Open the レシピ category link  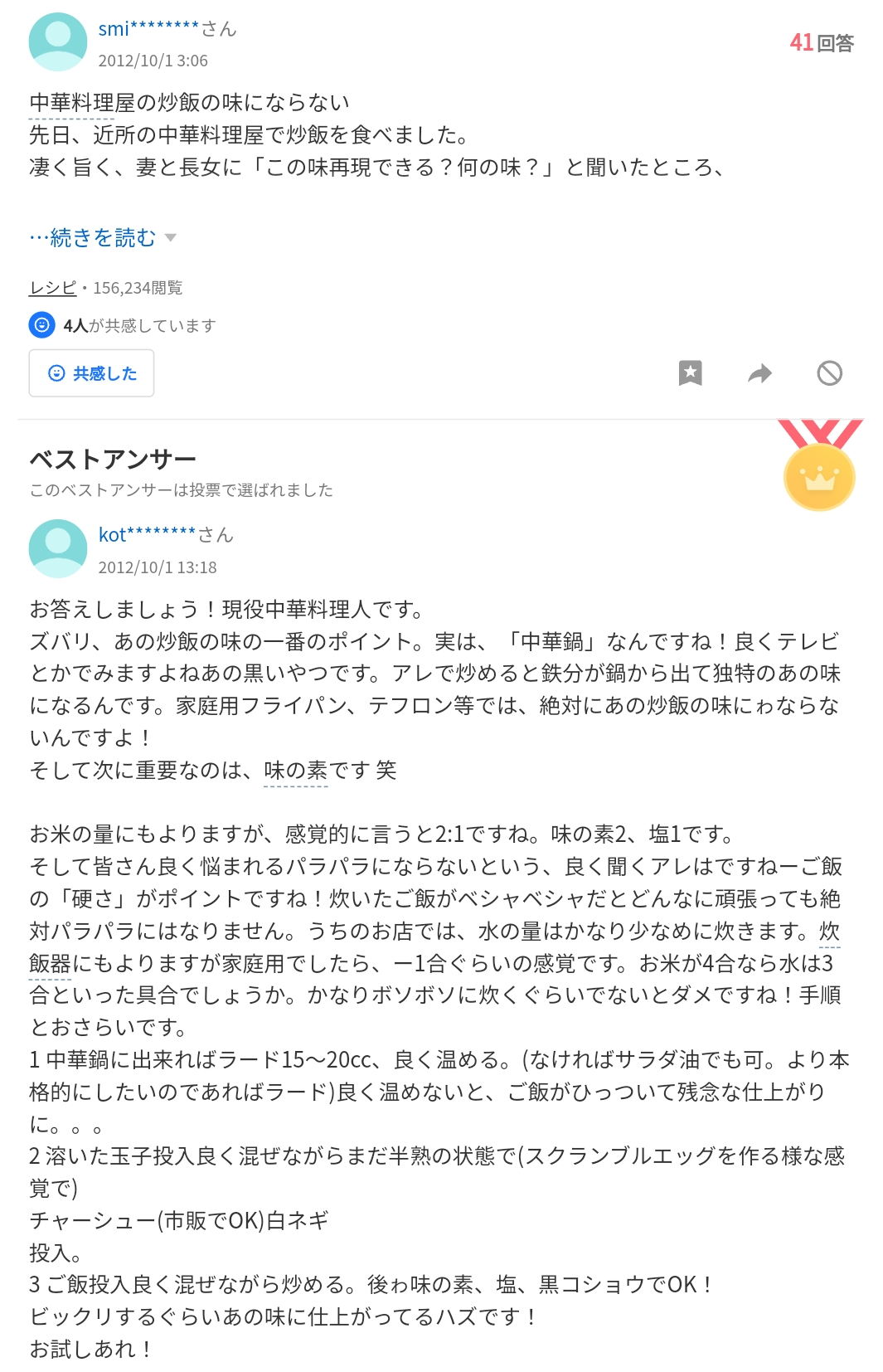(x=52, y=288)
